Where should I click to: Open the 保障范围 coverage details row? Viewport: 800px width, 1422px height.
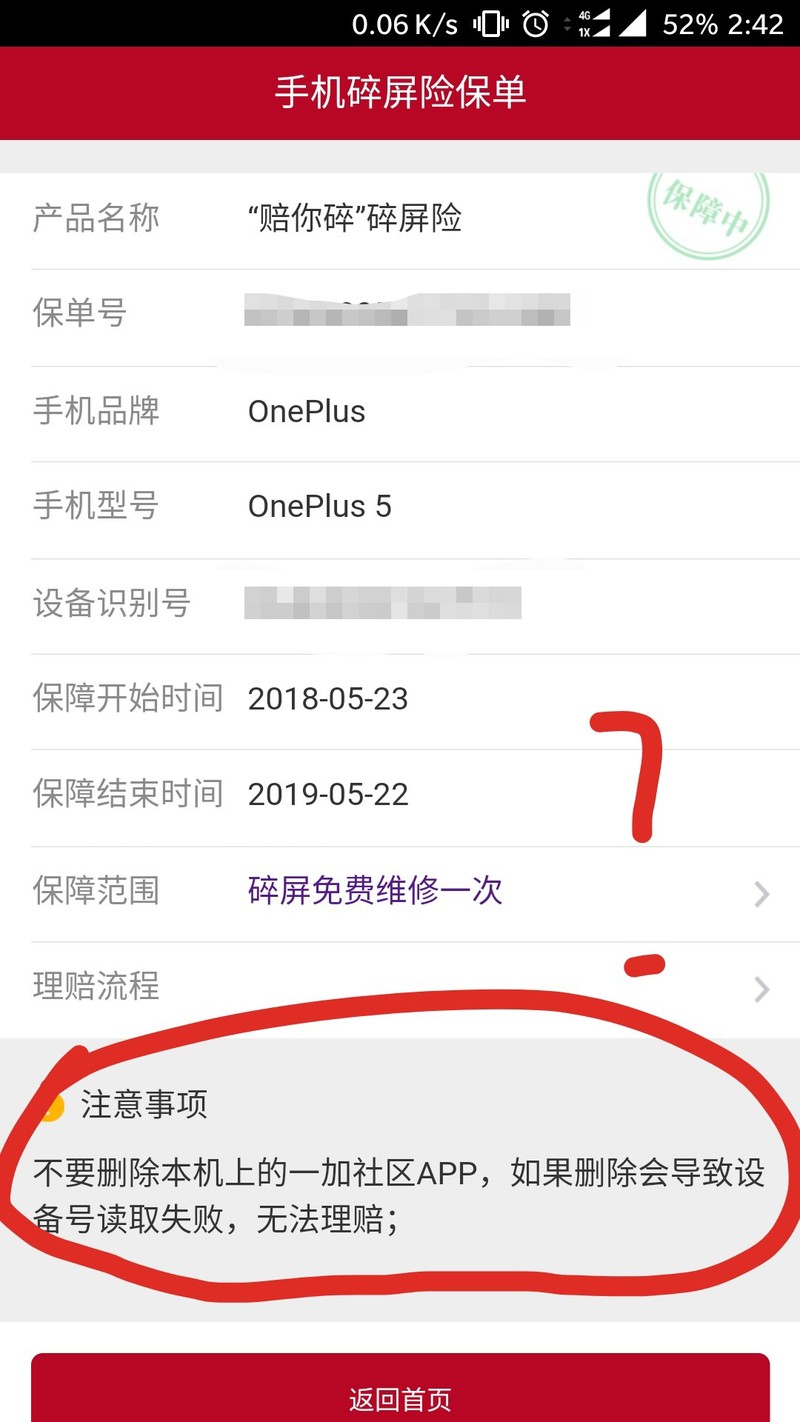(x=400, y=891)
